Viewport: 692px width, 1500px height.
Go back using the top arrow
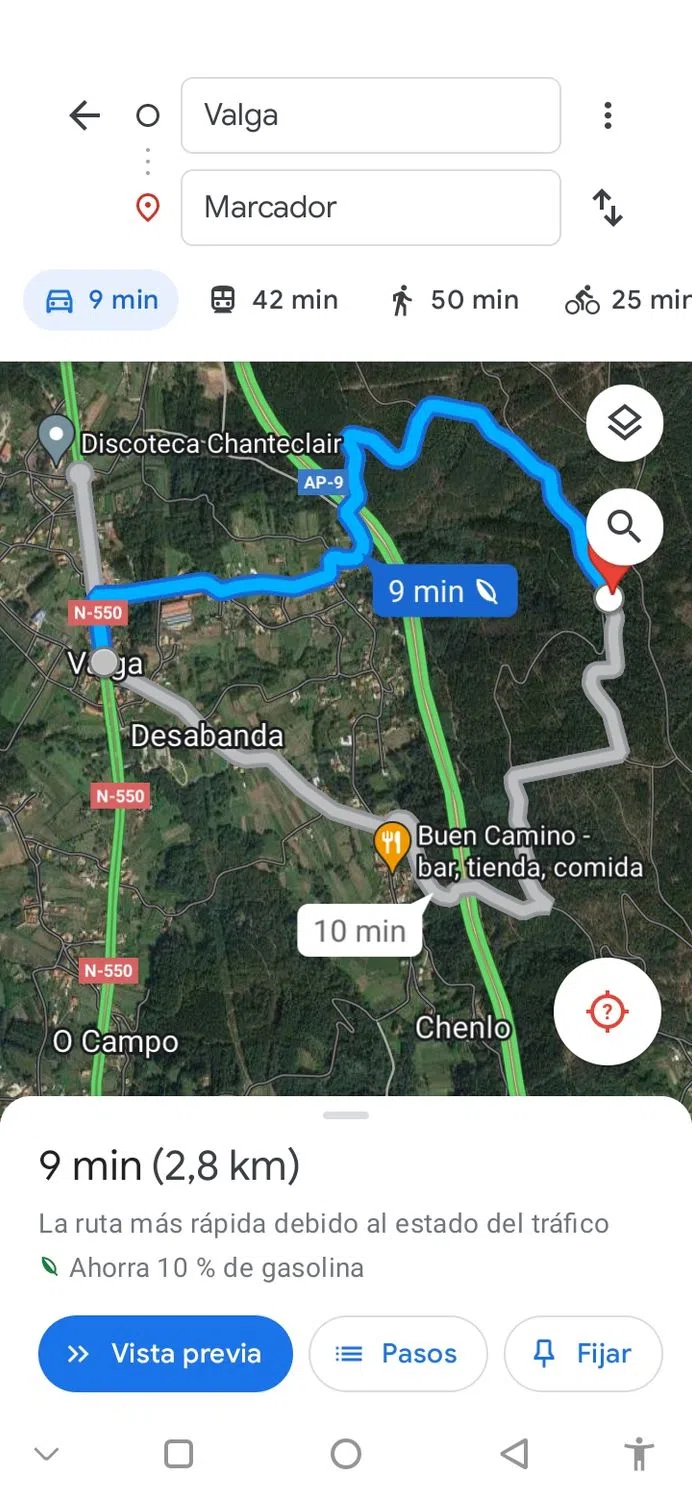pos(85,116)
